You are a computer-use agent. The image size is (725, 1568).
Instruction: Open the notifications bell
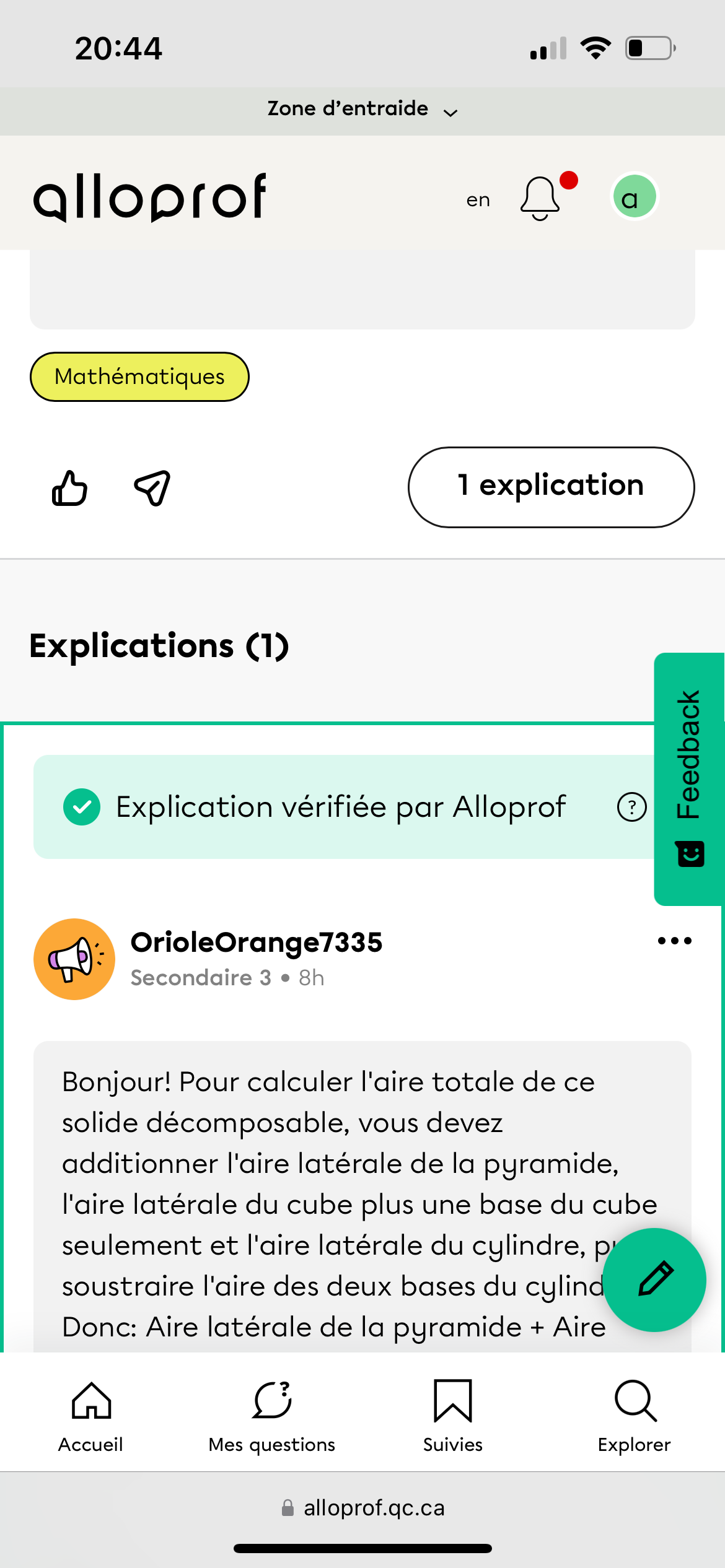[540, 198]
